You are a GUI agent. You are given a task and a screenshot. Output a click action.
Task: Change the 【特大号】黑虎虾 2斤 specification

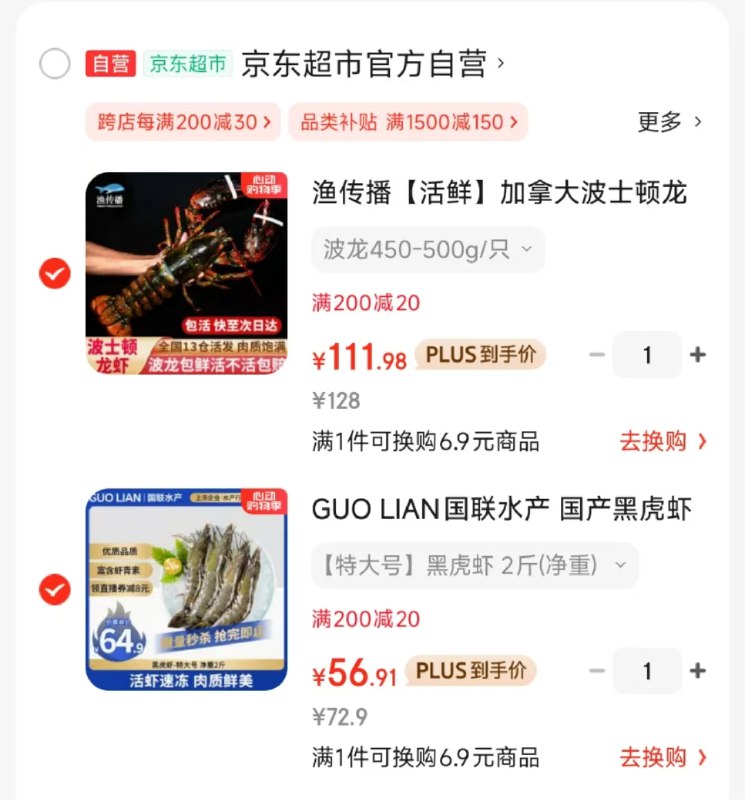pos(474,566)
